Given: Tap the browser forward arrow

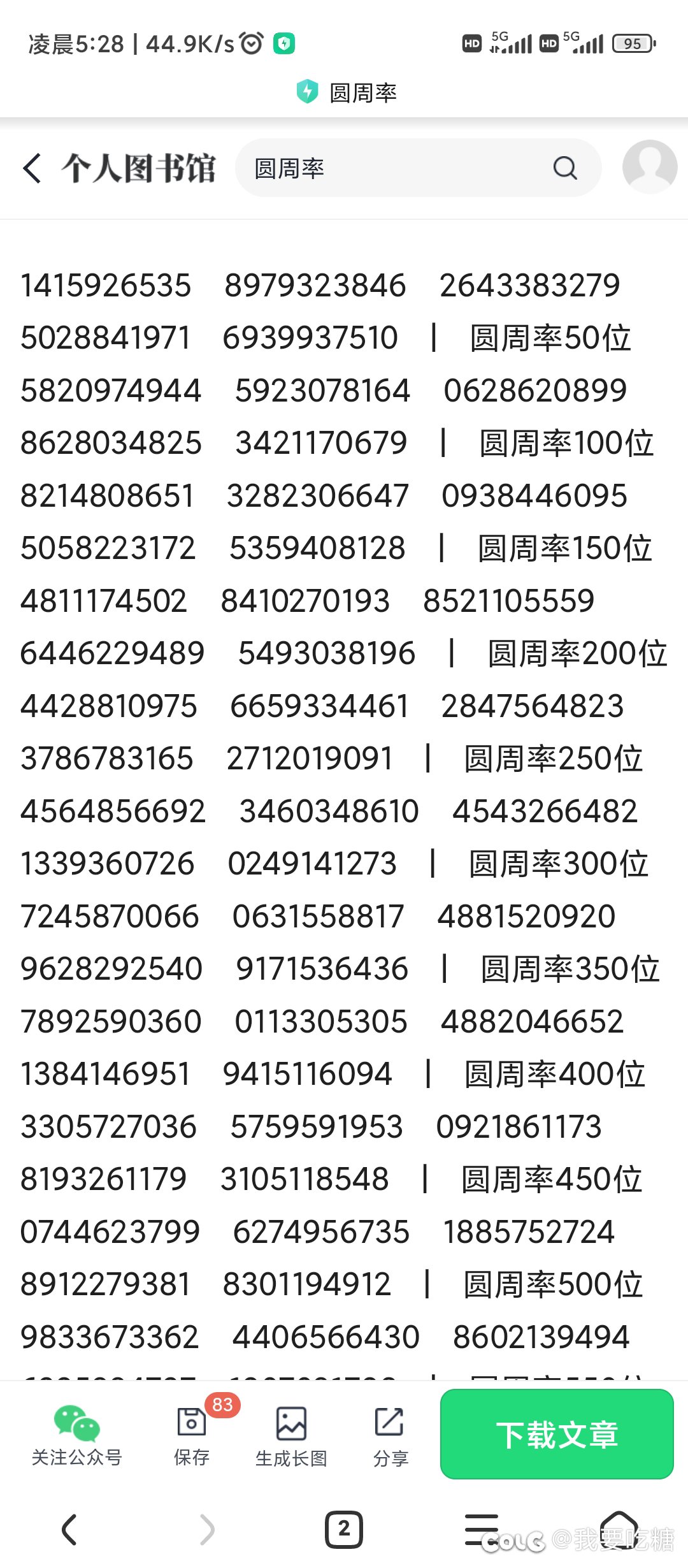Looking at the screenshot, I should point(206,1530).
